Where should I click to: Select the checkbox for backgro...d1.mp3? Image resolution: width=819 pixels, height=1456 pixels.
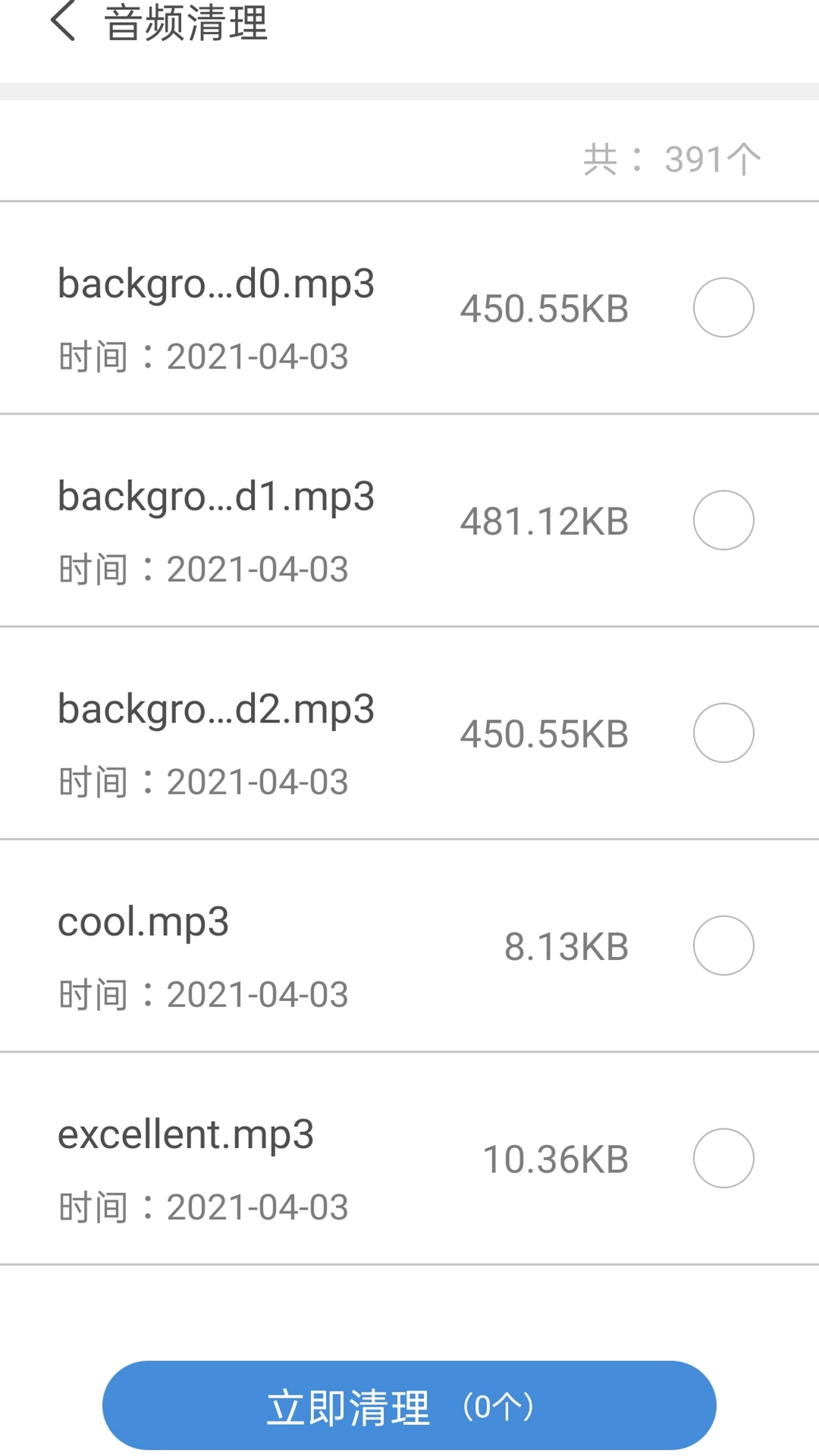[x=723, y=520]
